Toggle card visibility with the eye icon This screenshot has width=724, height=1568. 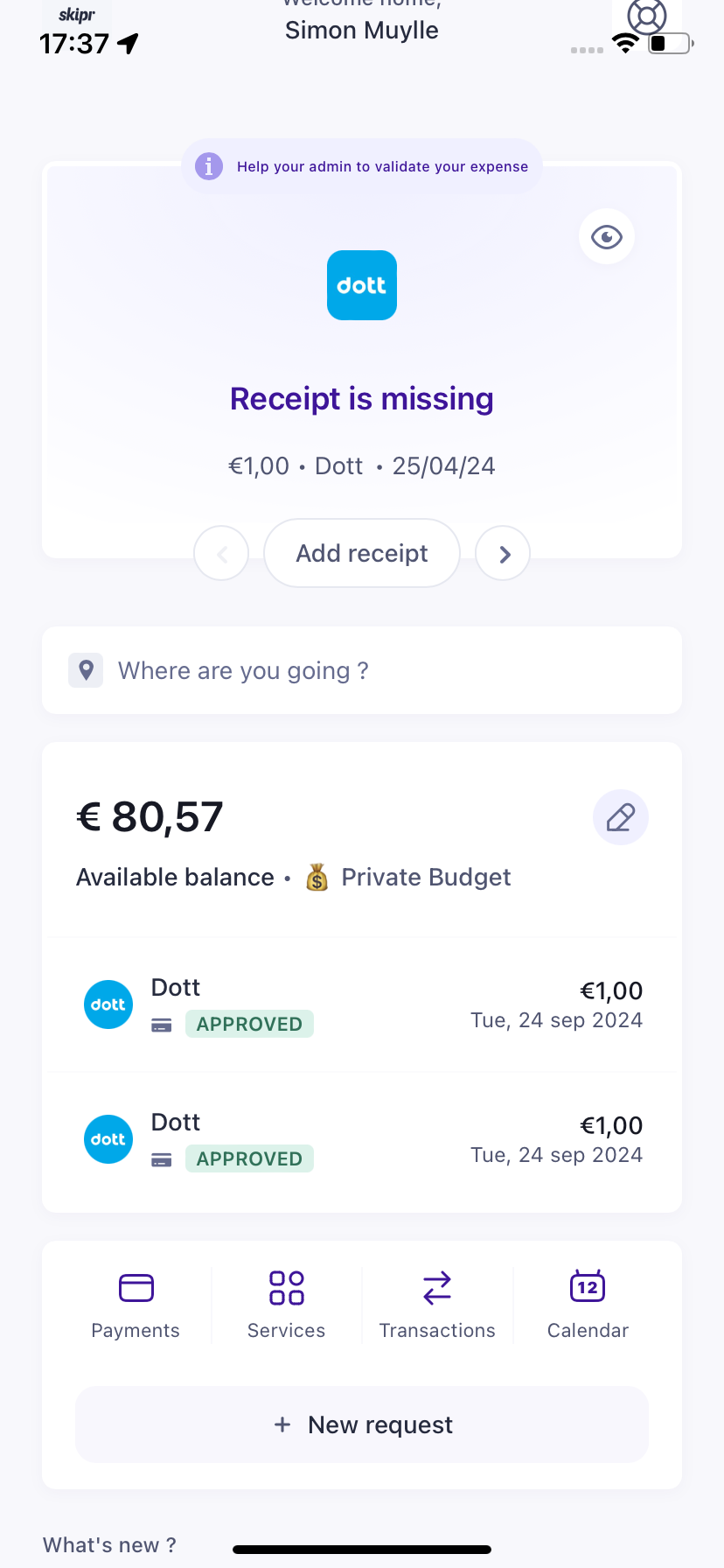point(606,236)
